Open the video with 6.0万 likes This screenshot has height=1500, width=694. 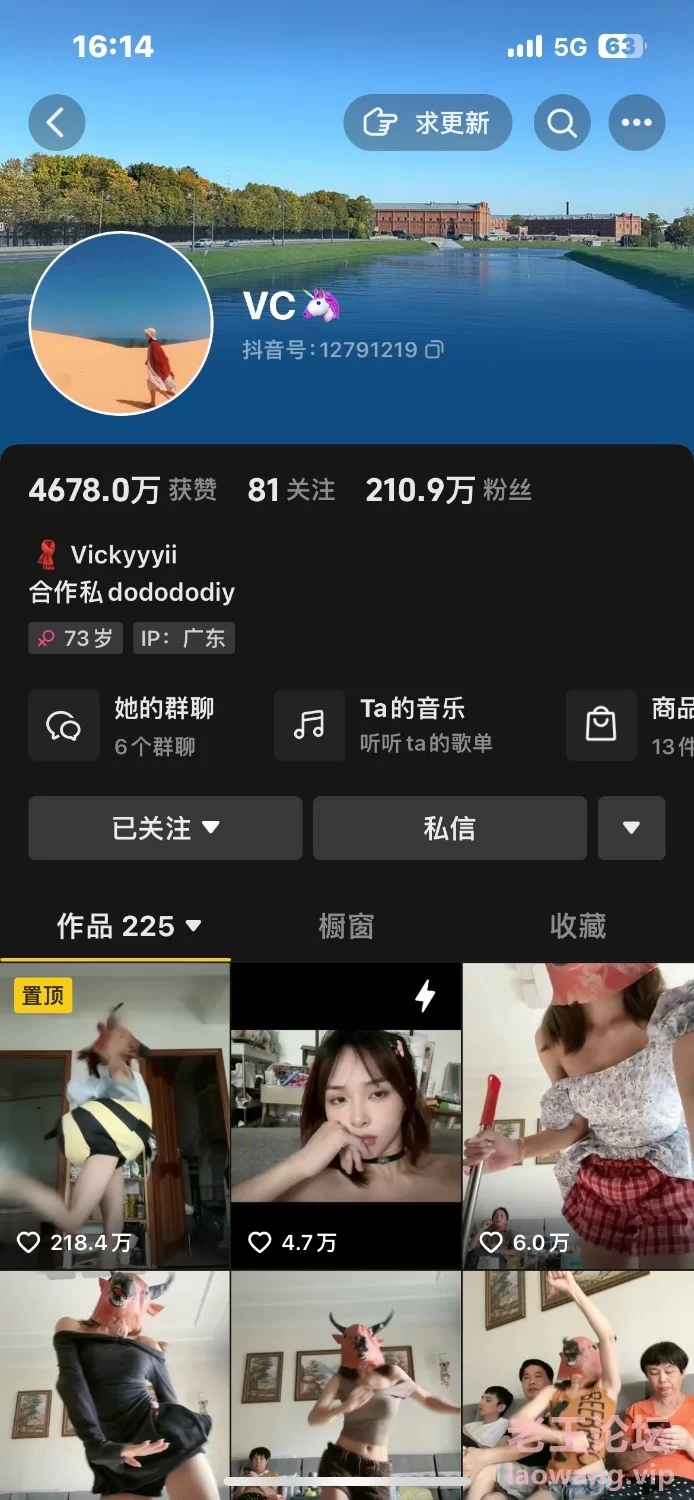pyautogui.click(x=578, y=1115)
